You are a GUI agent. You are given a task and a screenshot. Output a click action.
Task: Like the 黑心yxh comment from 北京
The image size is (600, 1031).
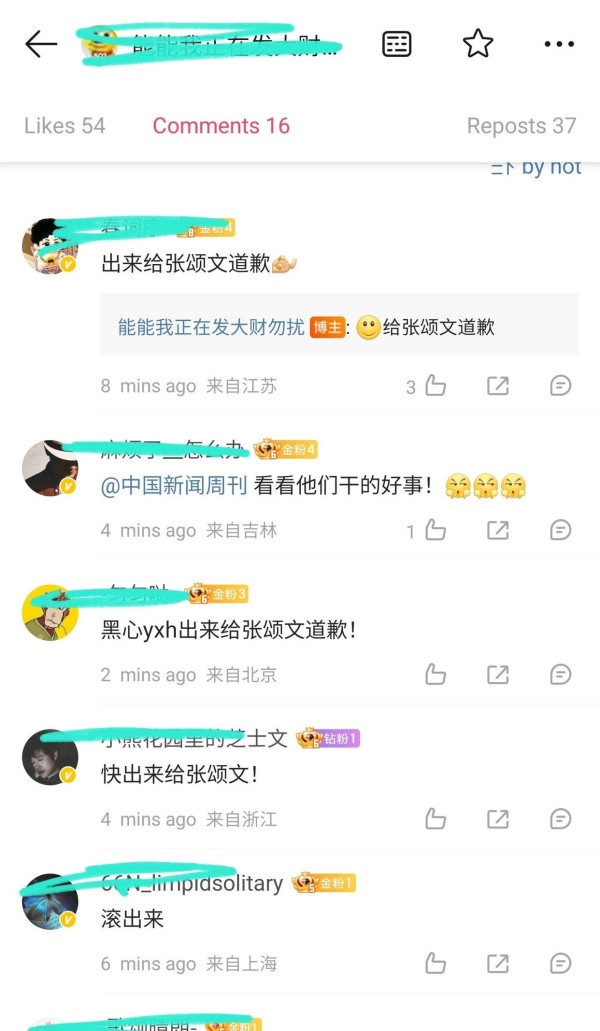(435, 675)
